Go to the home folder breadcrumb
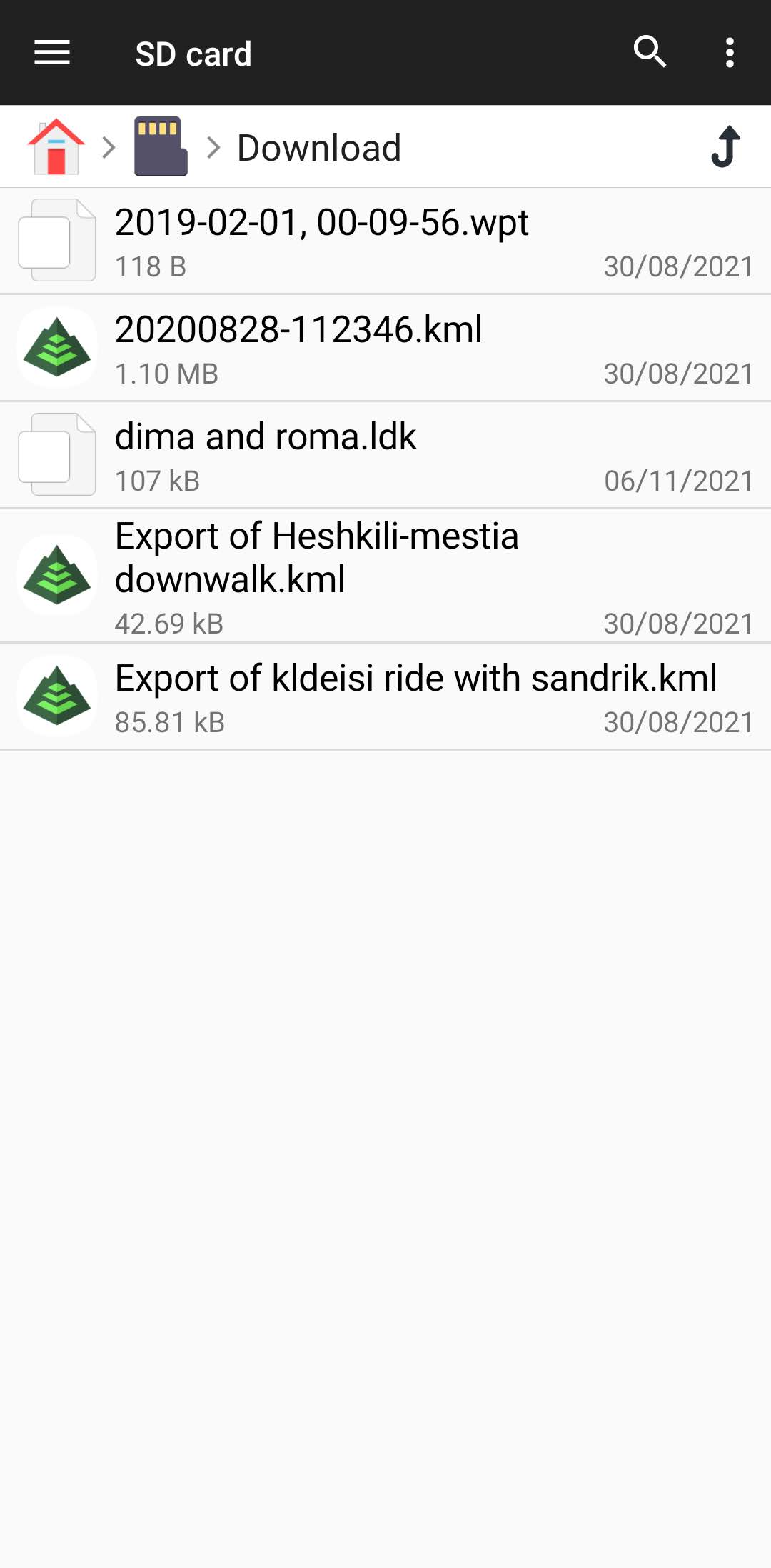This screenshot has height=1568, width=771. pos(56,147)
